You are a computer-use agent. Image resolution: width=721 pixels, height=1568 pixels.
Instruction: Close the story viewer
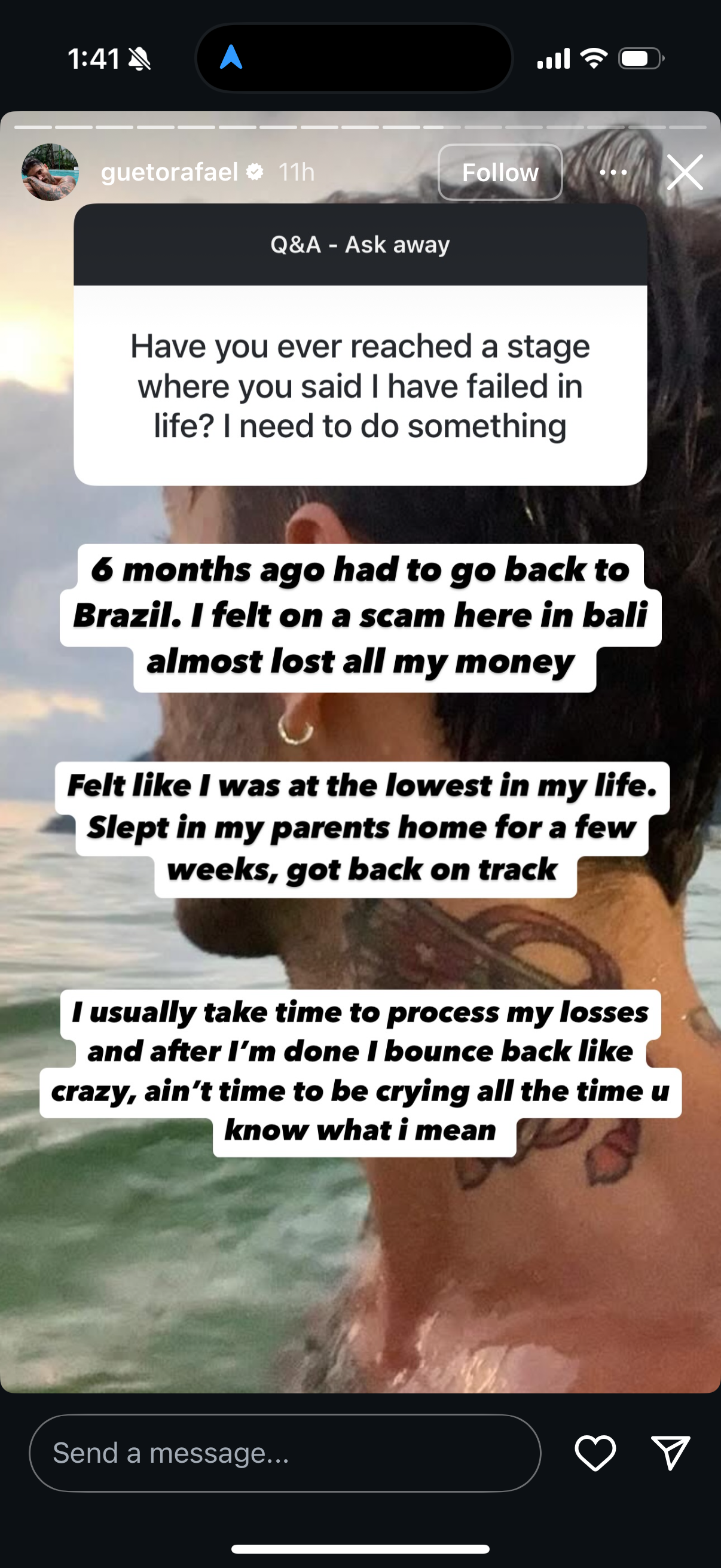tap(685, 172)
